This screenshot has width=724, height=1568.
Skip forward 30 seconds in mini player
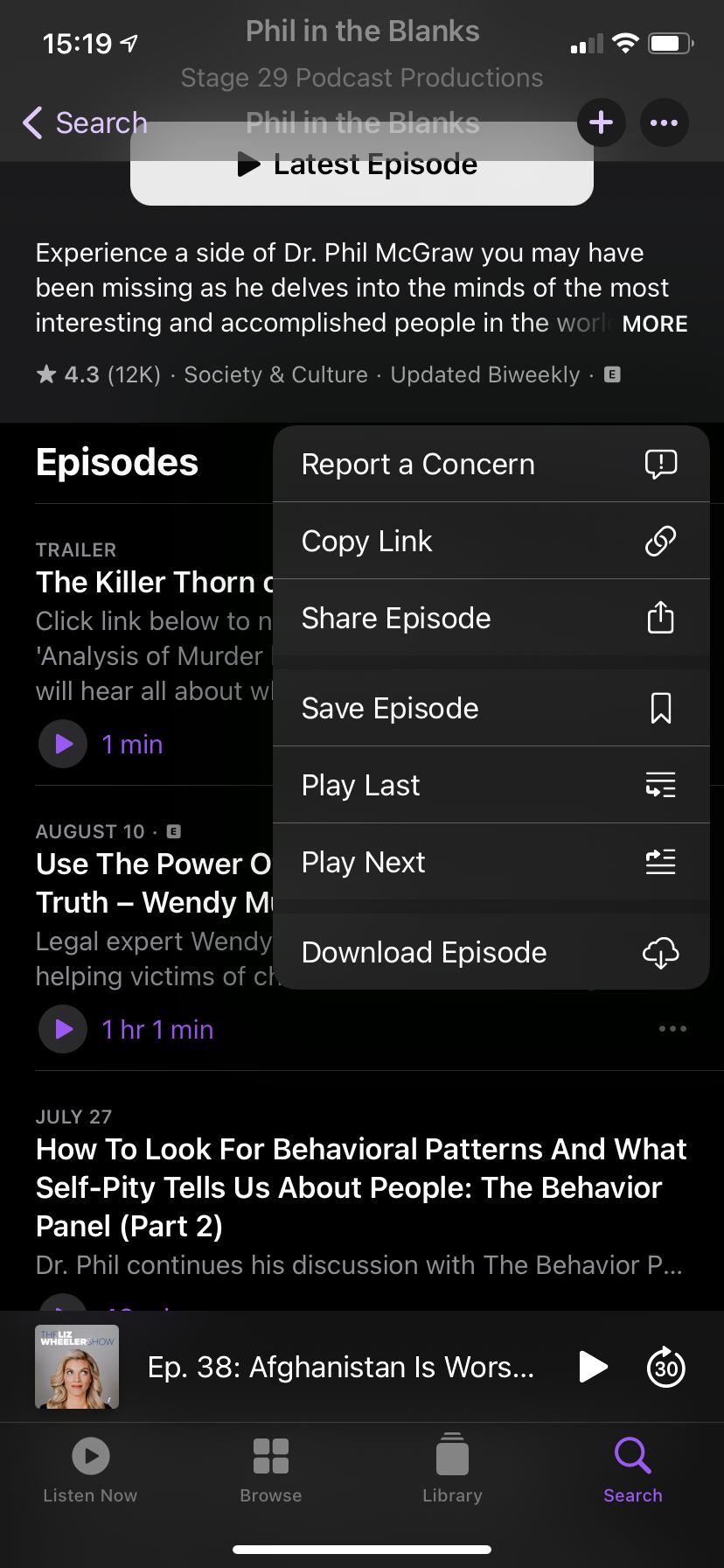[x=665, y=1366]
